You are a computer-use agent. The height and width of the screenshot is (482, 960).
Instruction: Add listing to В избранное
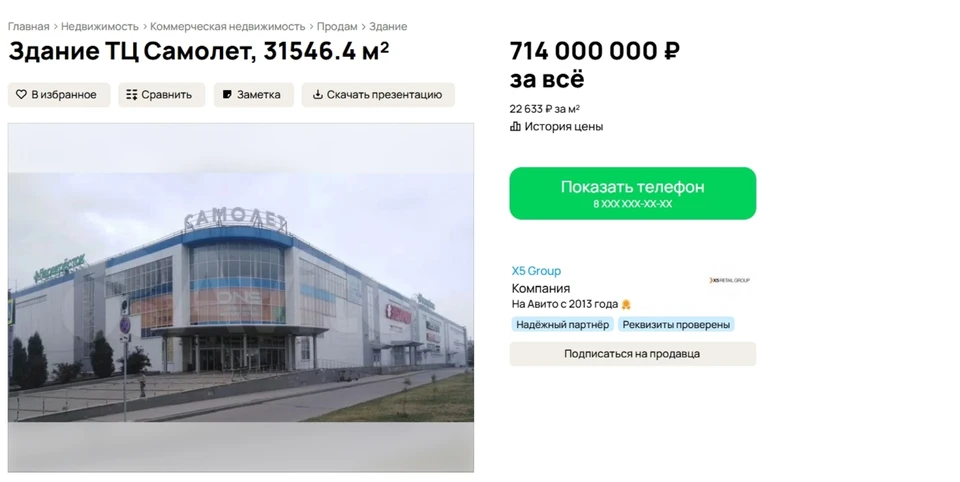58,95
